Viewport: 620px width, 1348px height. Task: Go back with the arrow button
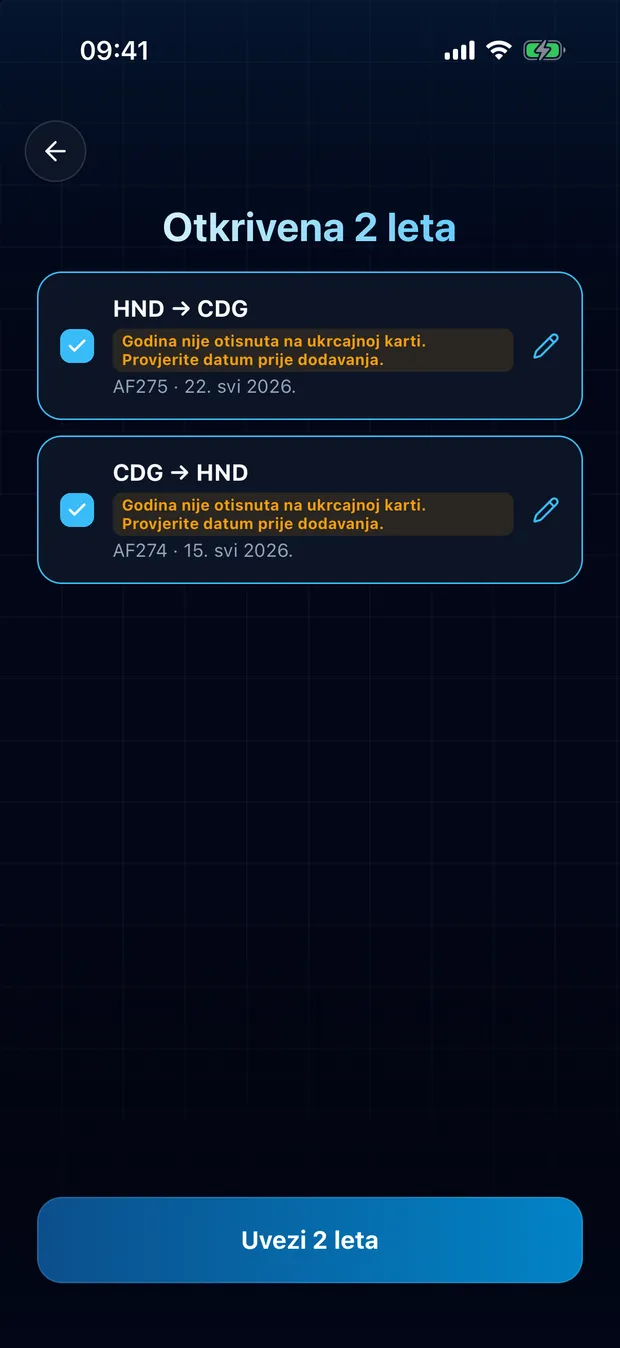pos(55,151)
